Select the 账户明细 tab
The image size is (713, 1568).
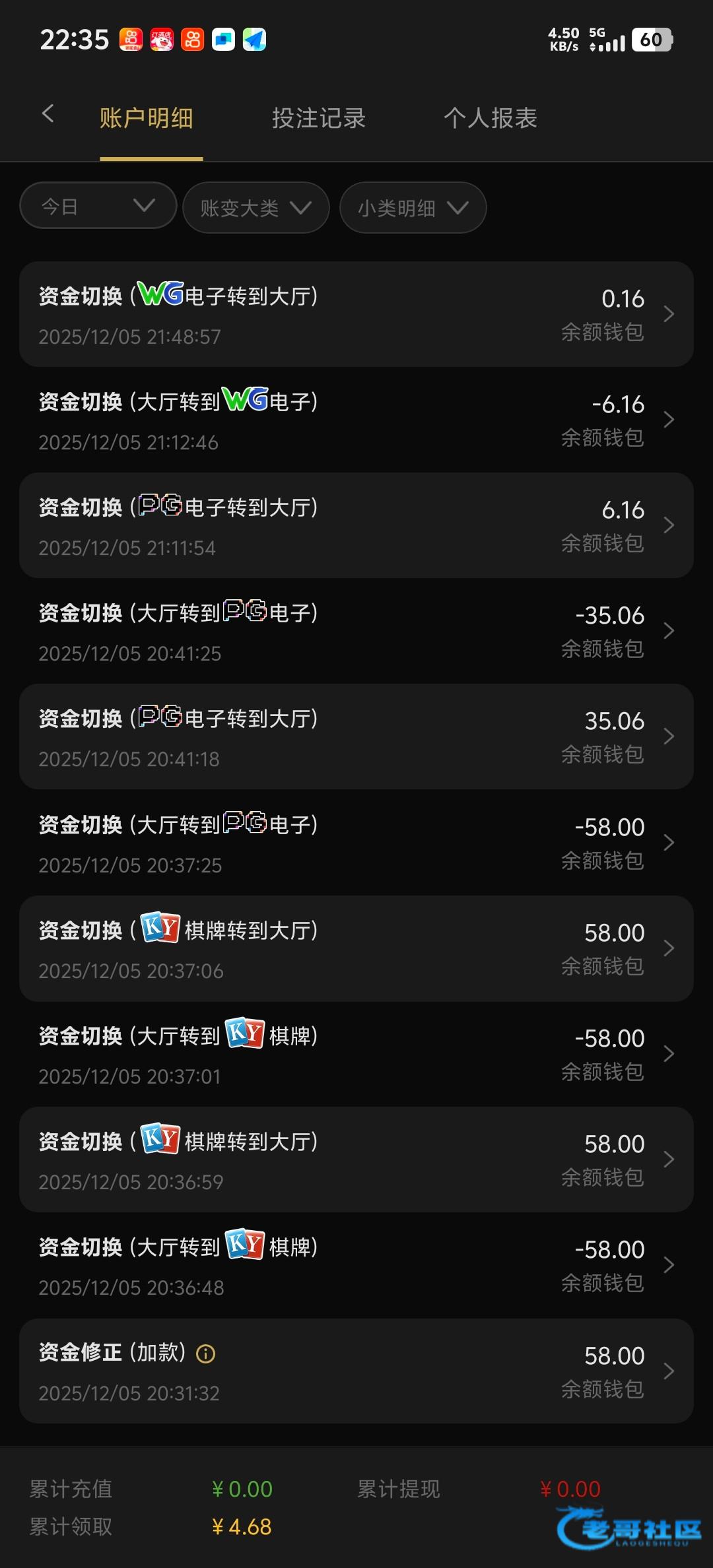pos(146,119)
